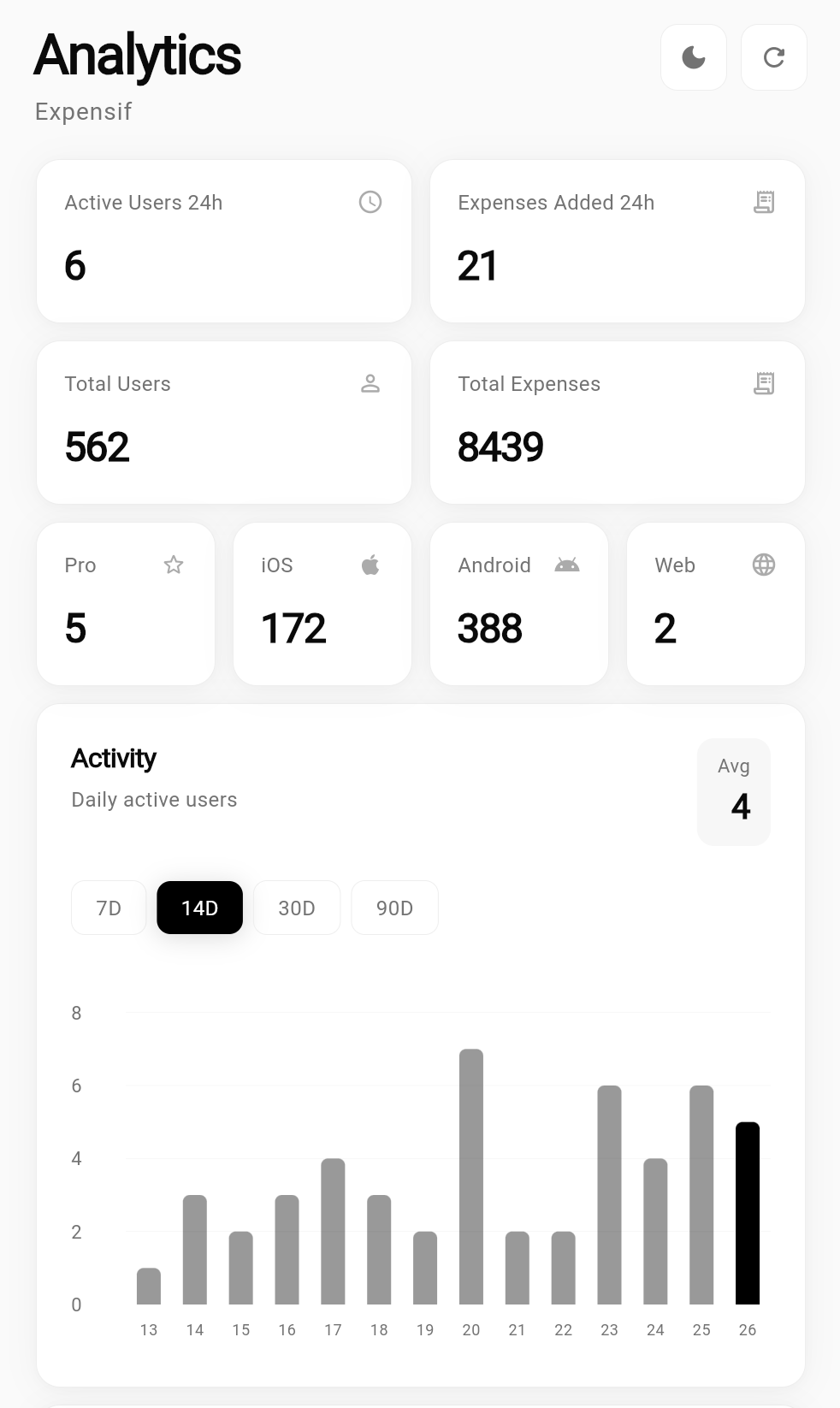This screenshot has height=1408, width=840.
Task: Click the tallest bar for day 20
Action: point(471,1180)
